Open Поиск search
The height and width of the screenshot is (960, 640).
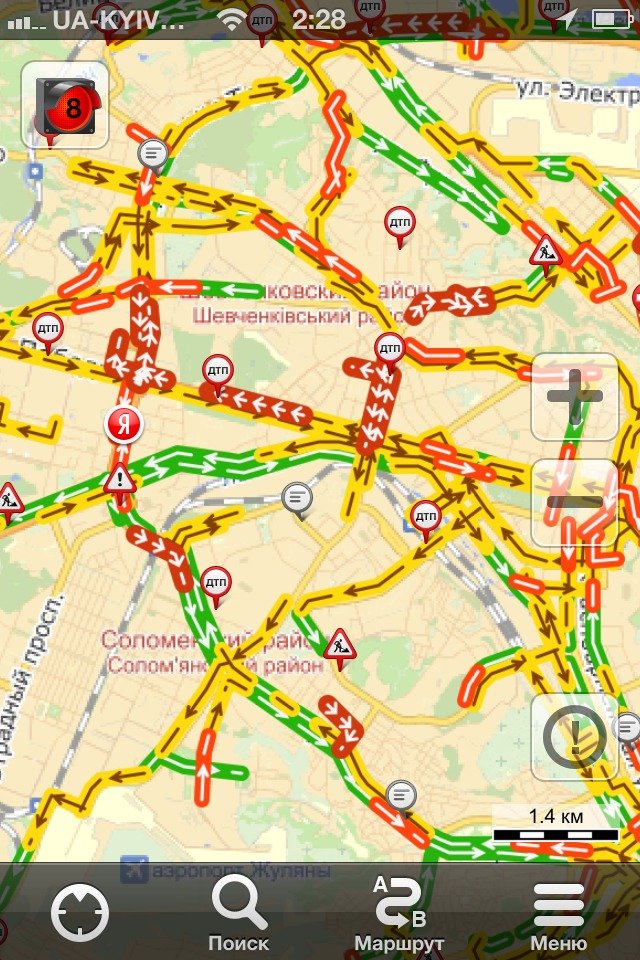[x=239, y=913]
